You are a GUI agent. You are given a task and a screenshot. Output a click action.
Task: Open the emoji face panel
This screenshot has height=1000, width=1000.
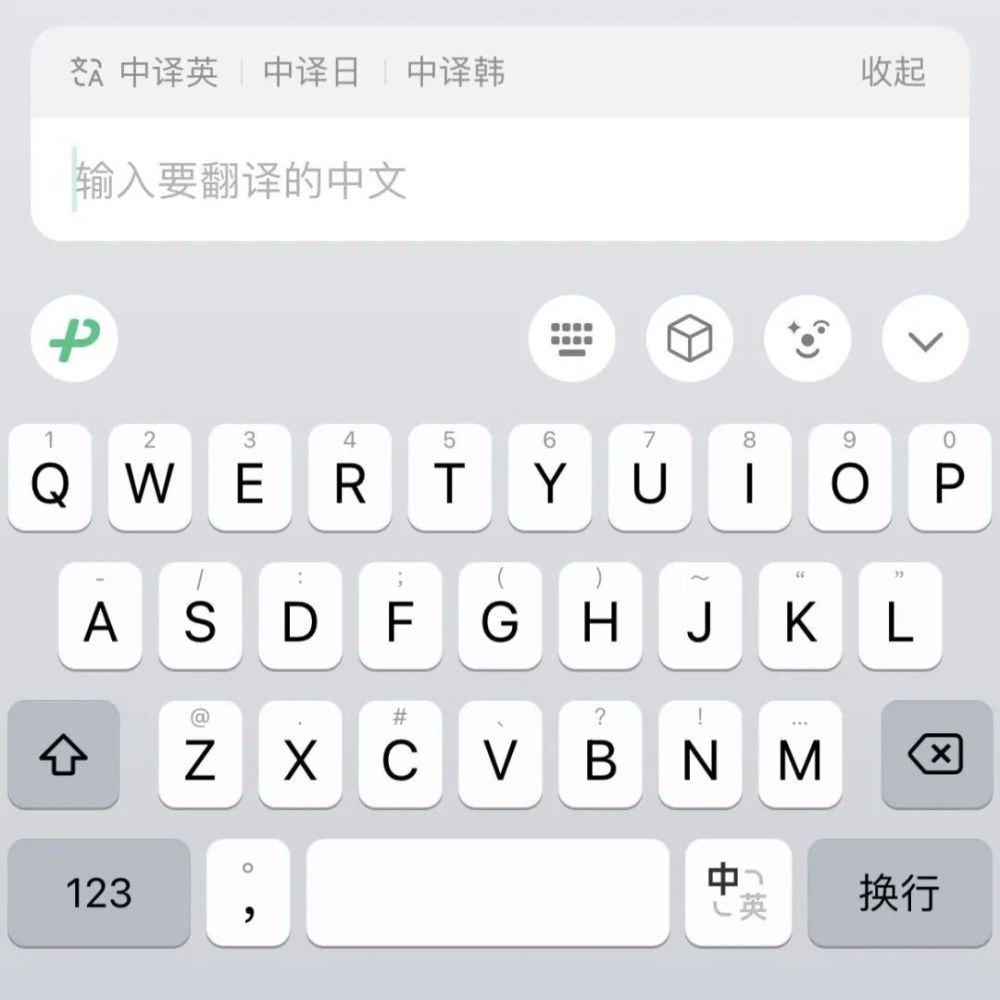click(x=807, y=339)
